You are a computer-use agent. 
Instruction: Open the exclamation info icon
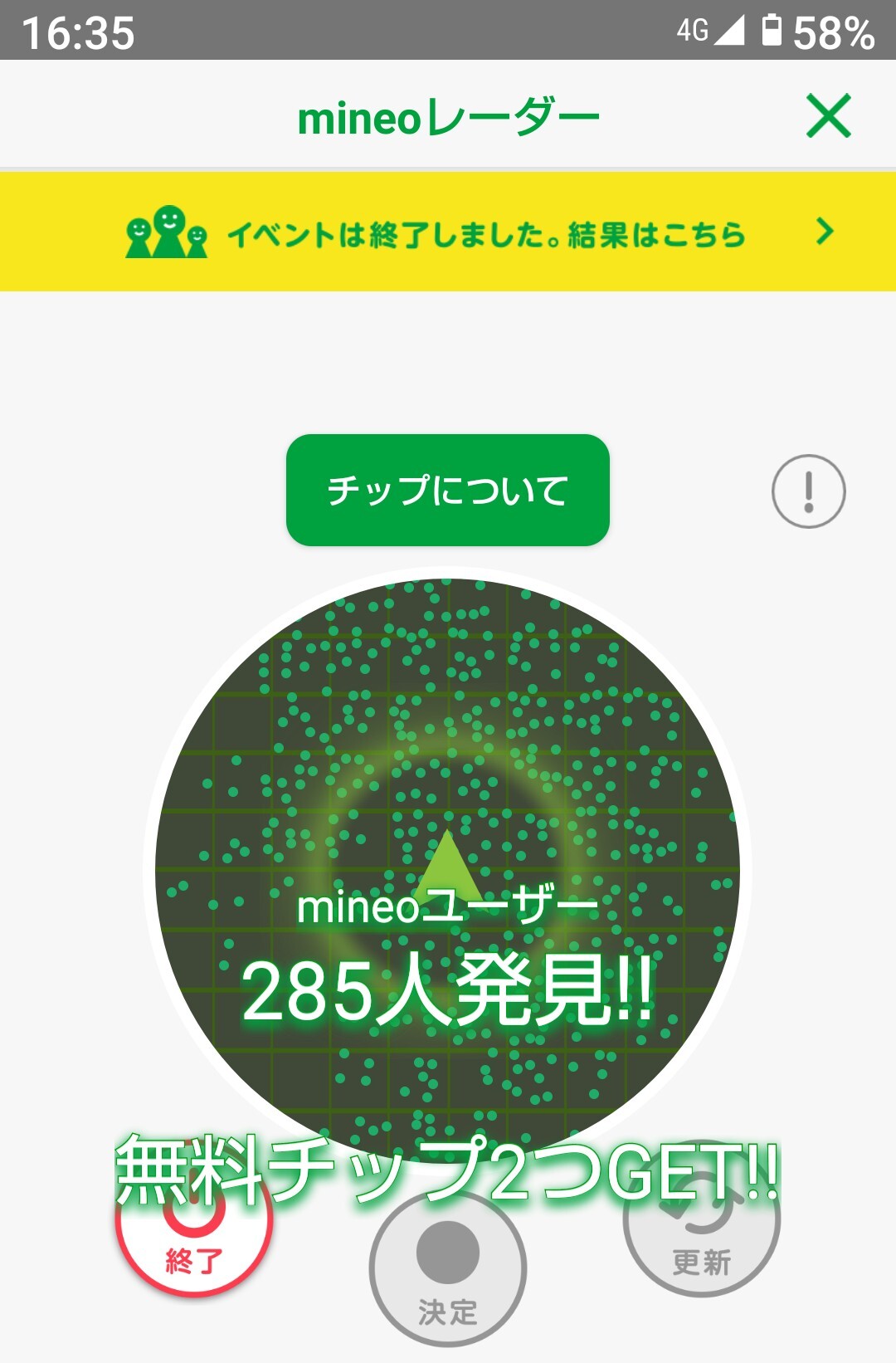[x=809, y=491]
